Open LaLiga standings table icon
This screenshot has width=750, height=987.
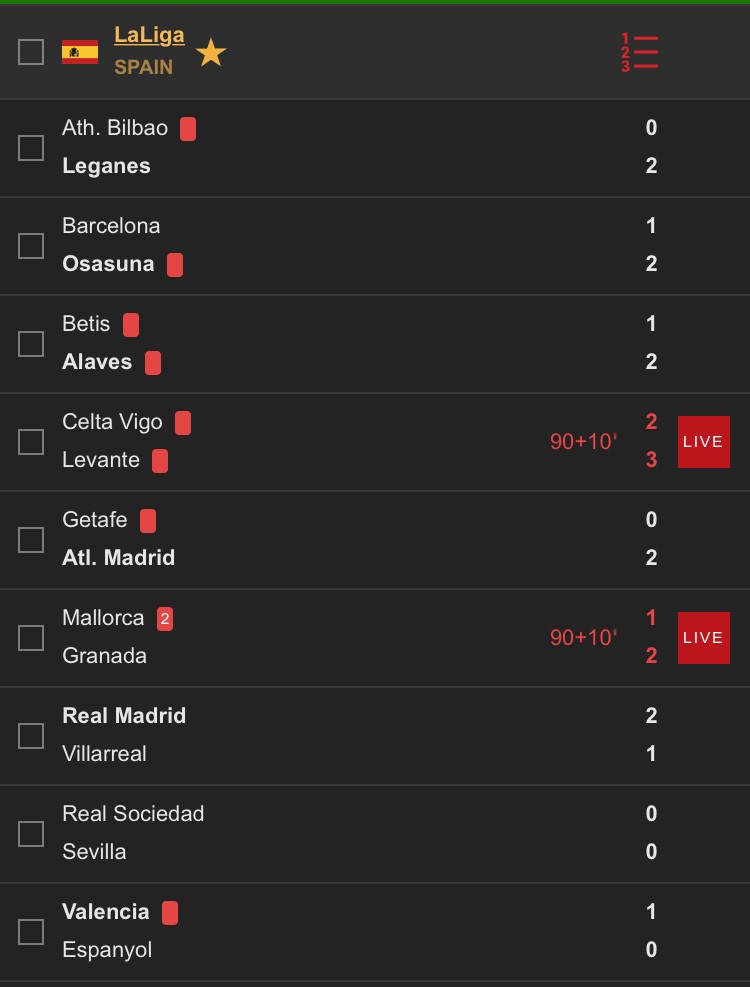[x=640, y=53]
